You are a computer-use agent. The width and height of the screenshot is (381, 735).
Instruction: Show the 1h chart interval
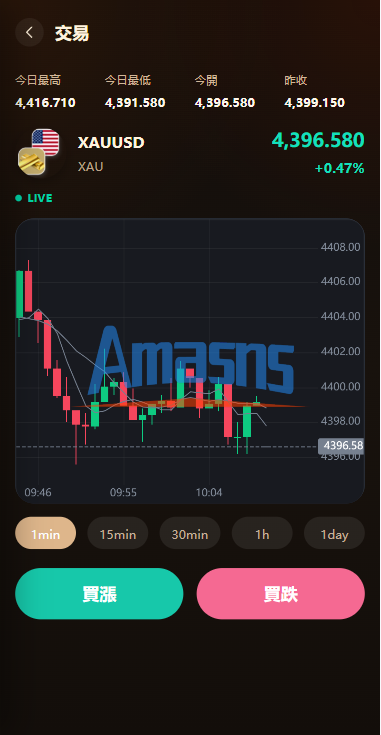[x=262, y=533]
